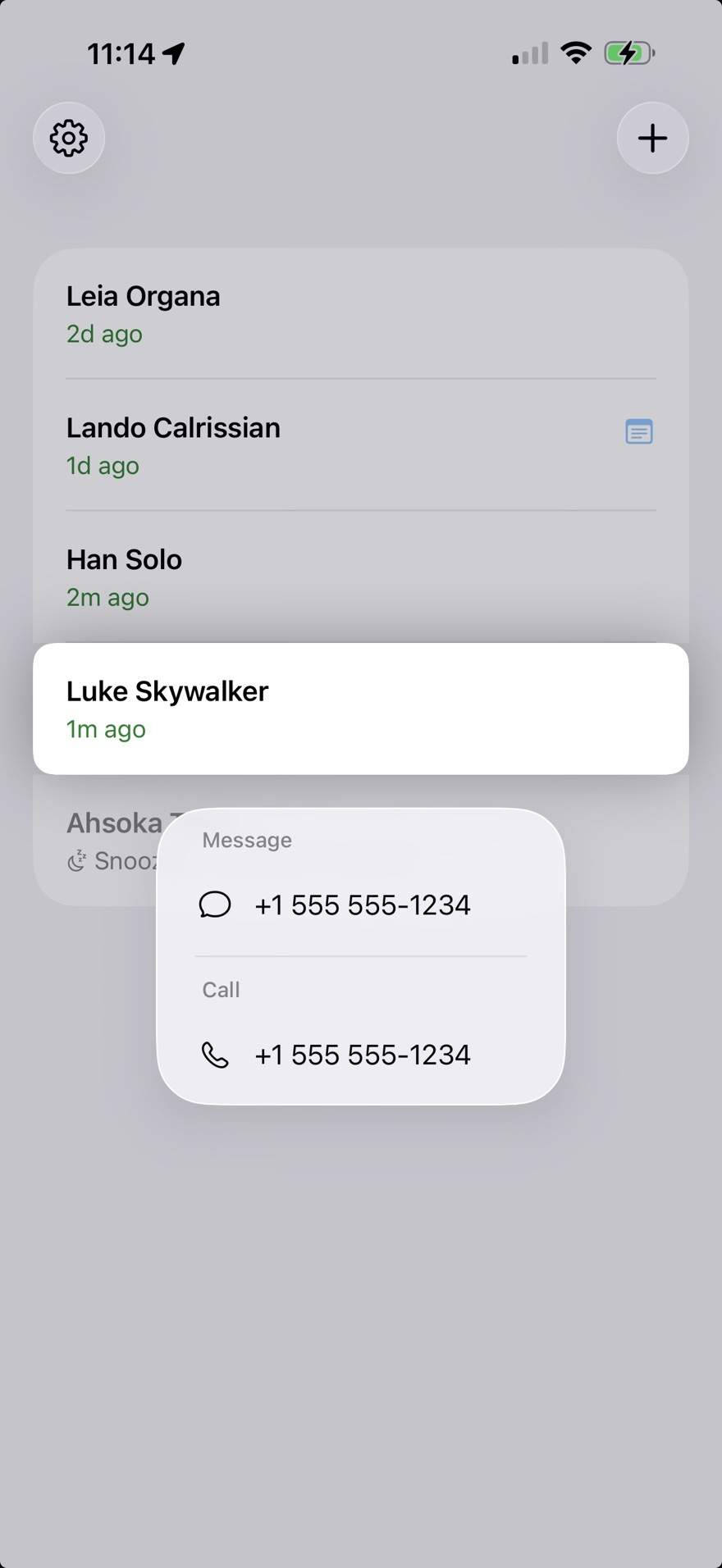Open the settings gear icon
The image size is (722, 1568).
68,138
